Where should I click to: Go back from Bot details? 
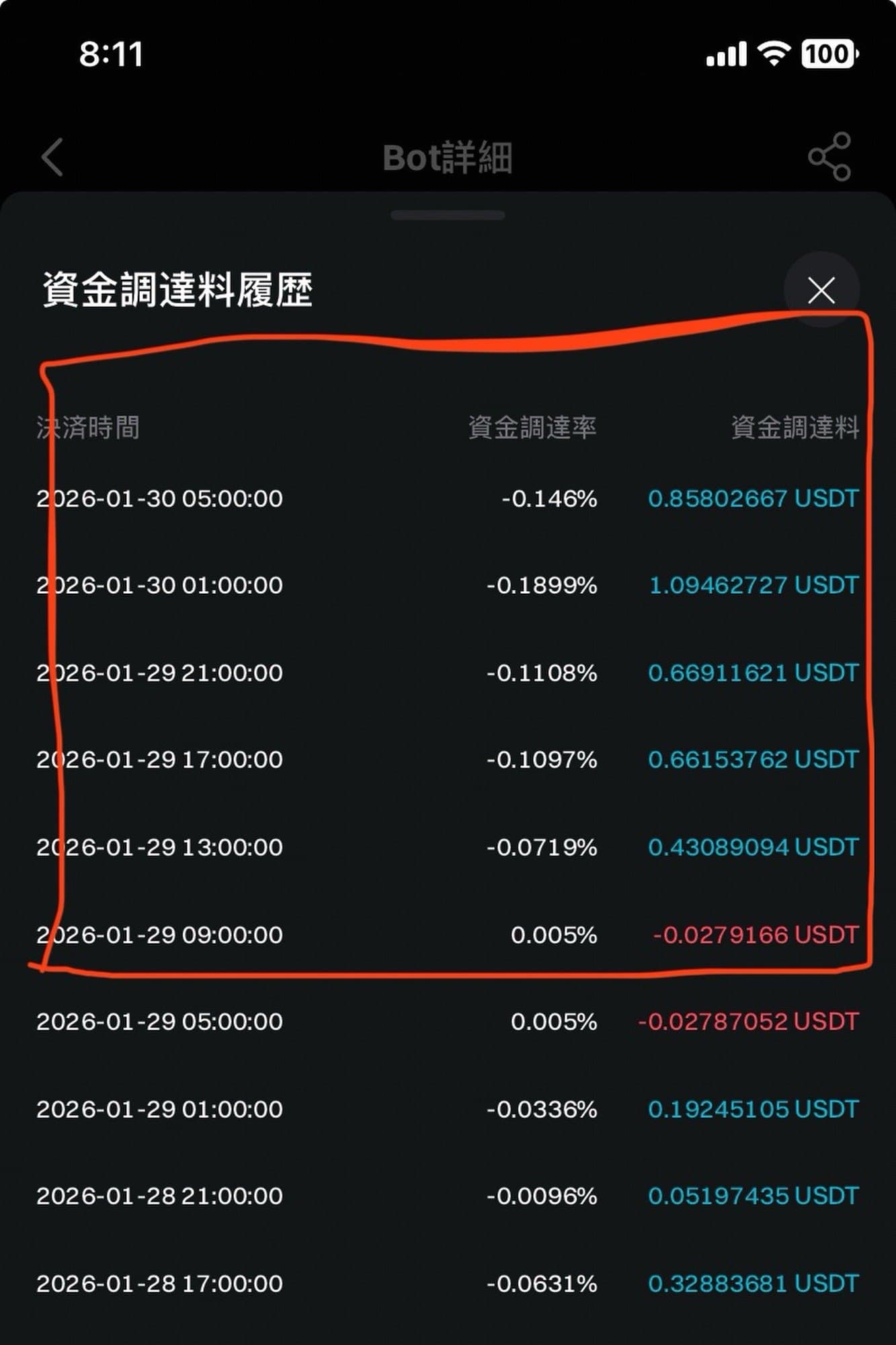(x=52, y=157)
